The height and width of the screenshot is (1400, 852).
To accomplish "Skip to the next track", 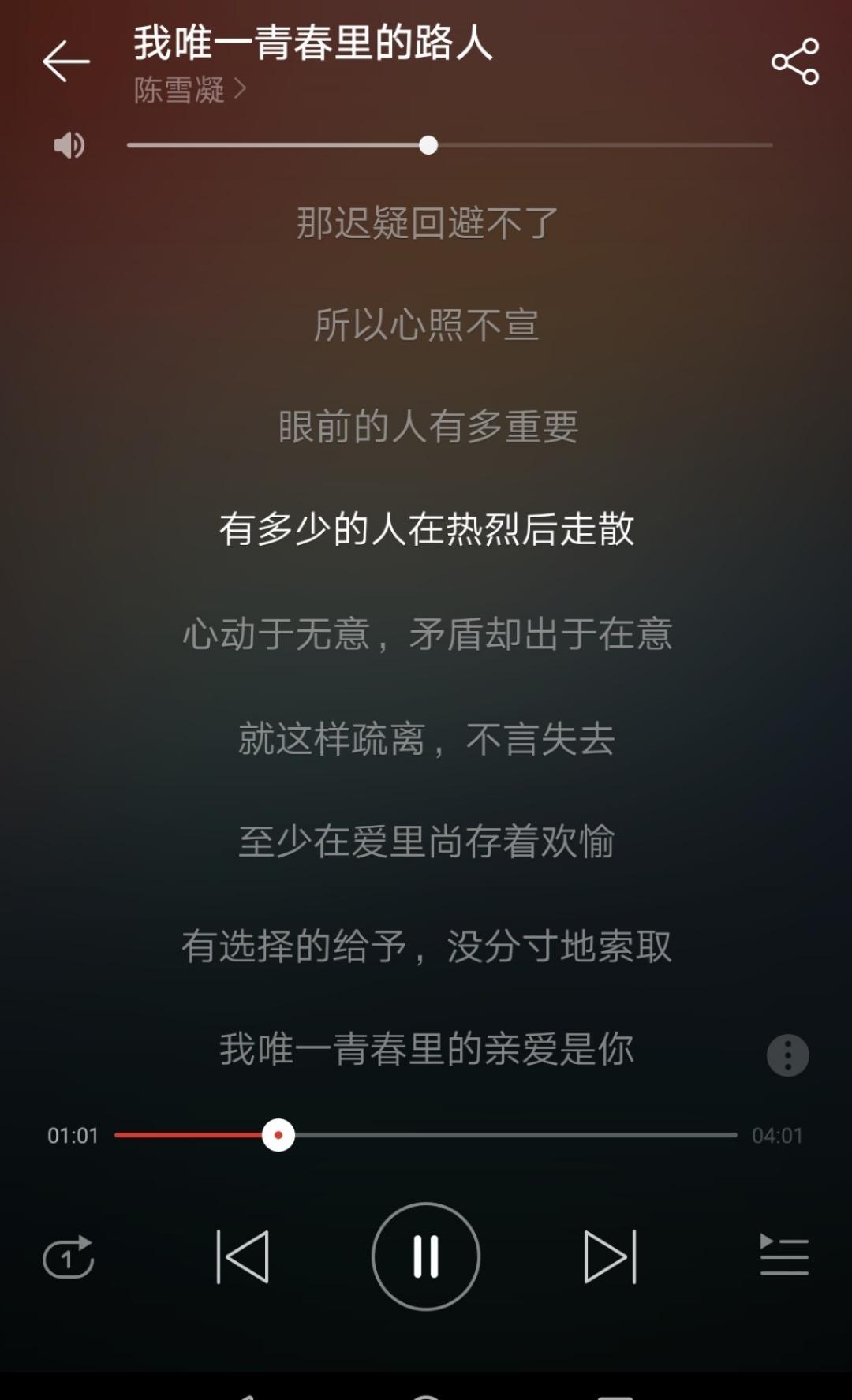I will tap(610, 1256).
